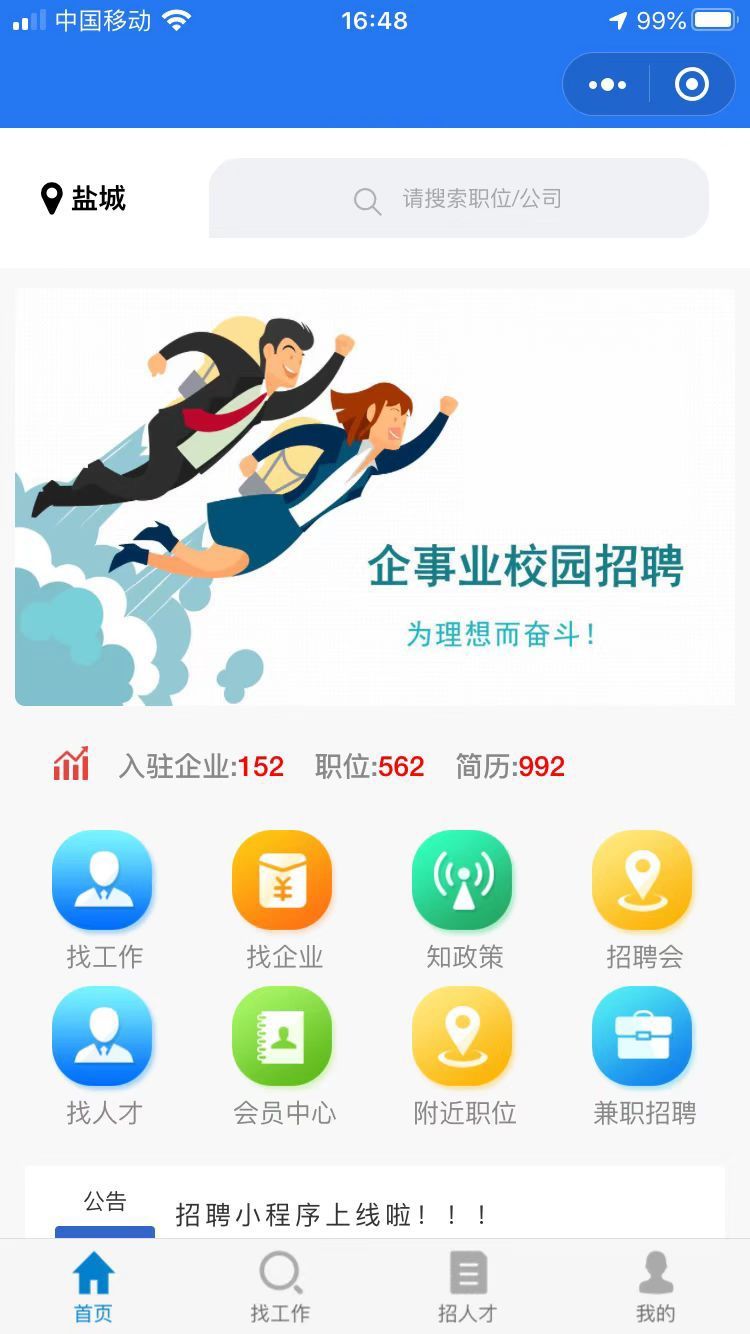Open the 招聘会 shortcut
The image size is (750, 1334).
643,898
